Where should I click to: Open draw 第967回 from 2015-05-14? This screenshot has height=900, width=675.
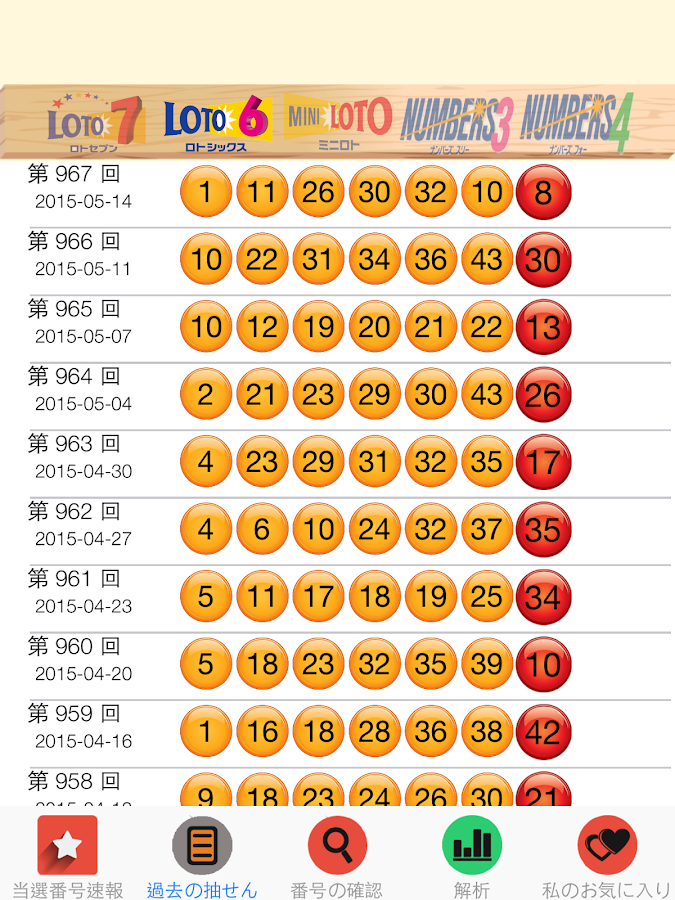tap(336, 192)
